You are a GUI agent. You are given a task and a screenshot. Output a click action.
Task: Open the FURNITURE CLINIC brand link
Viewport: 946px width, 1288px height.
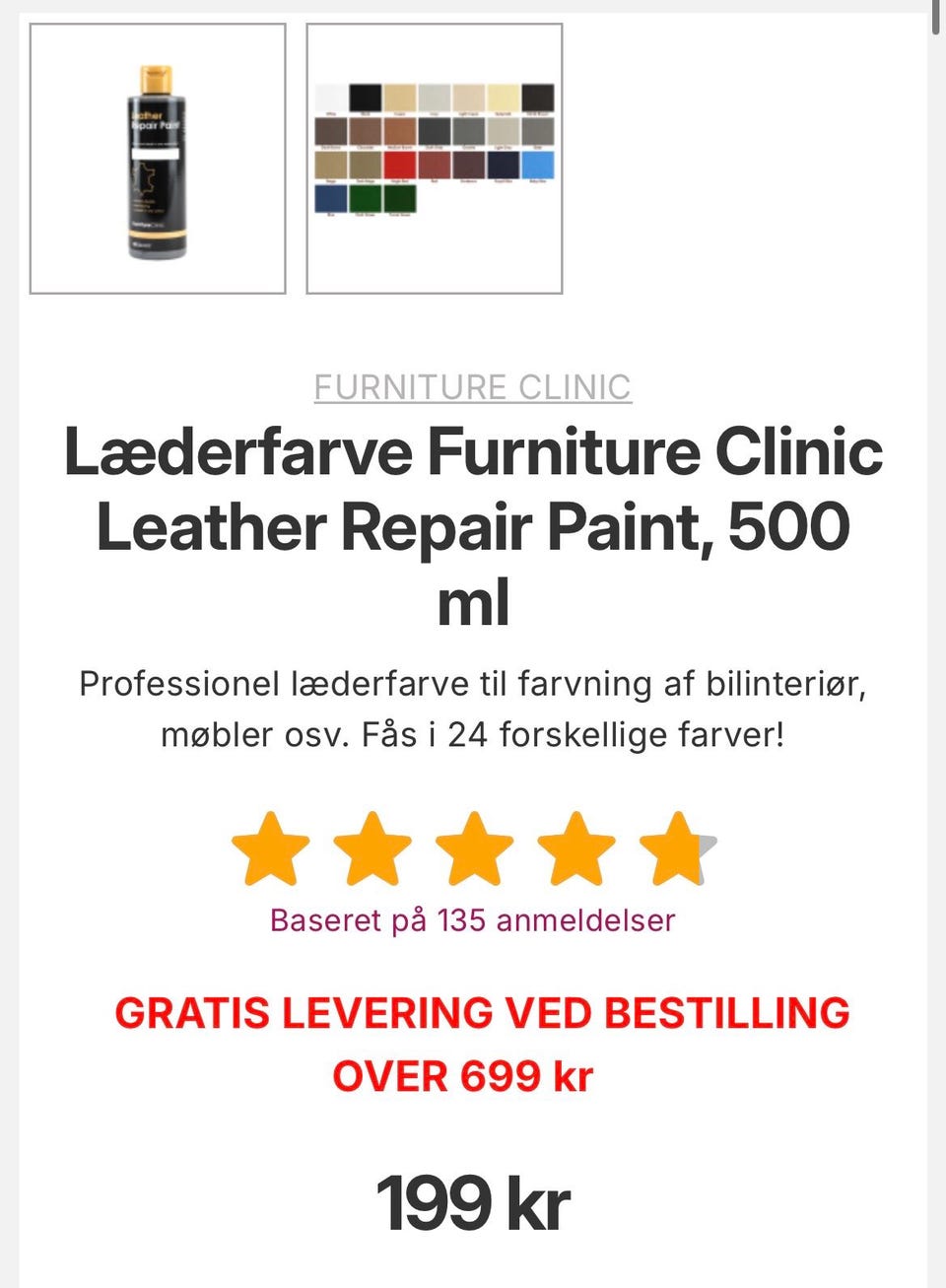pyautogui.click(x=473, y=386)
